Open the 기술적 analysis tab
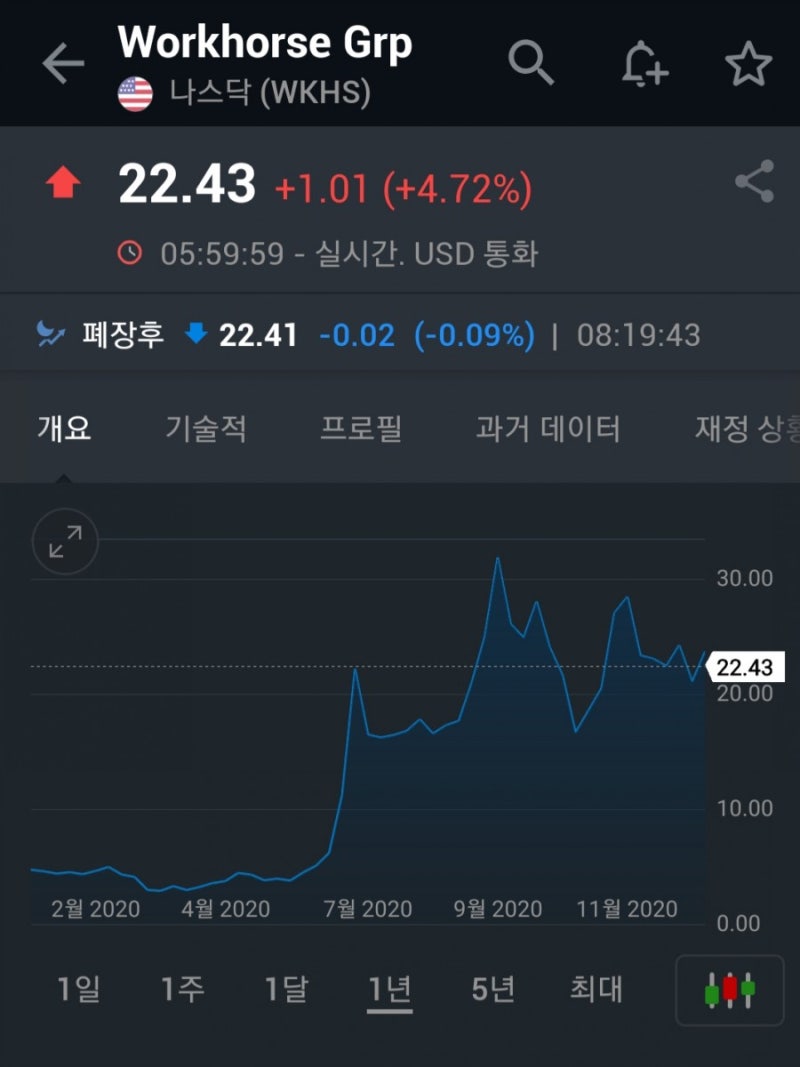Image resolution: width=800 pixels, height=1067 pixels. click(206, 428)
